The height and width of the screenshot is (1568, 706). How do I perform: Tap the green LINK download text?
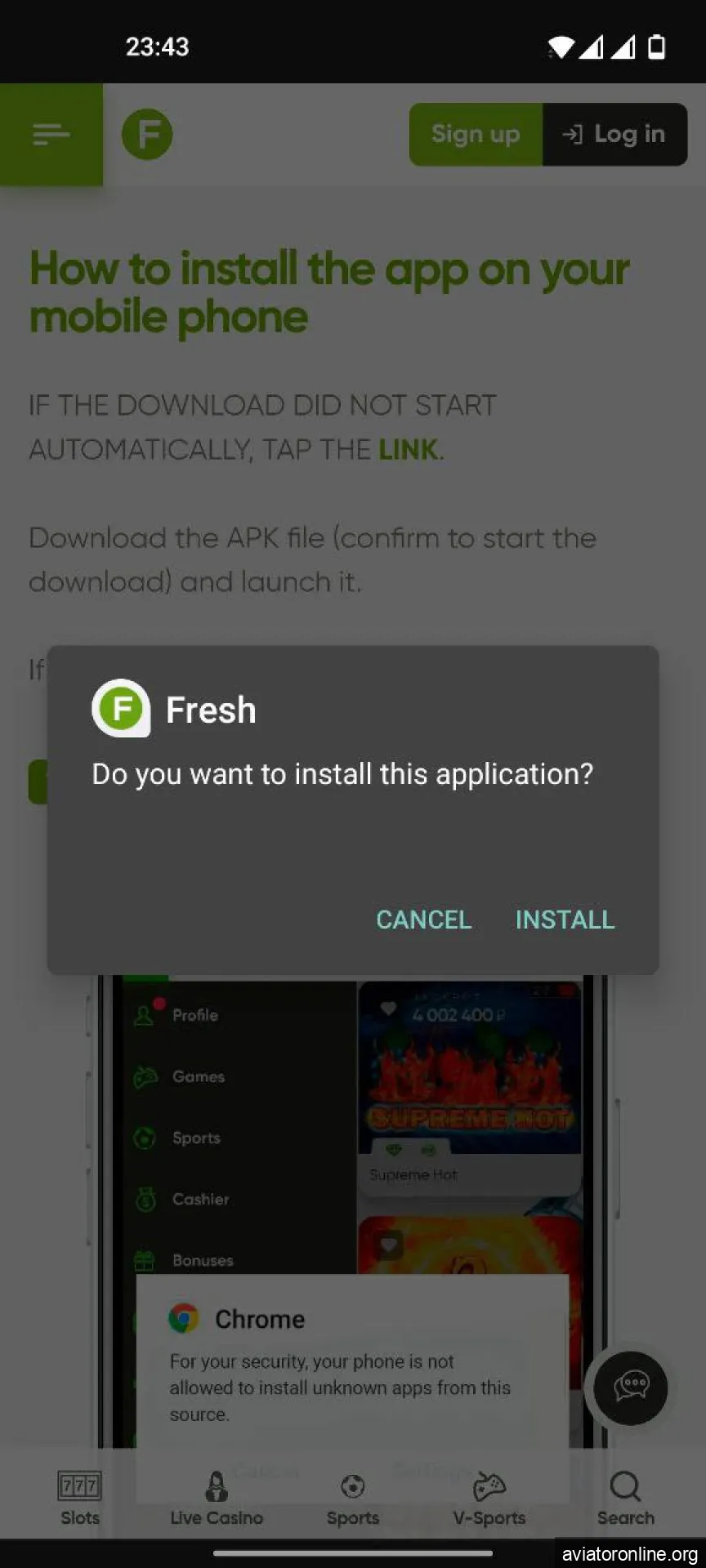pos(408,449)
